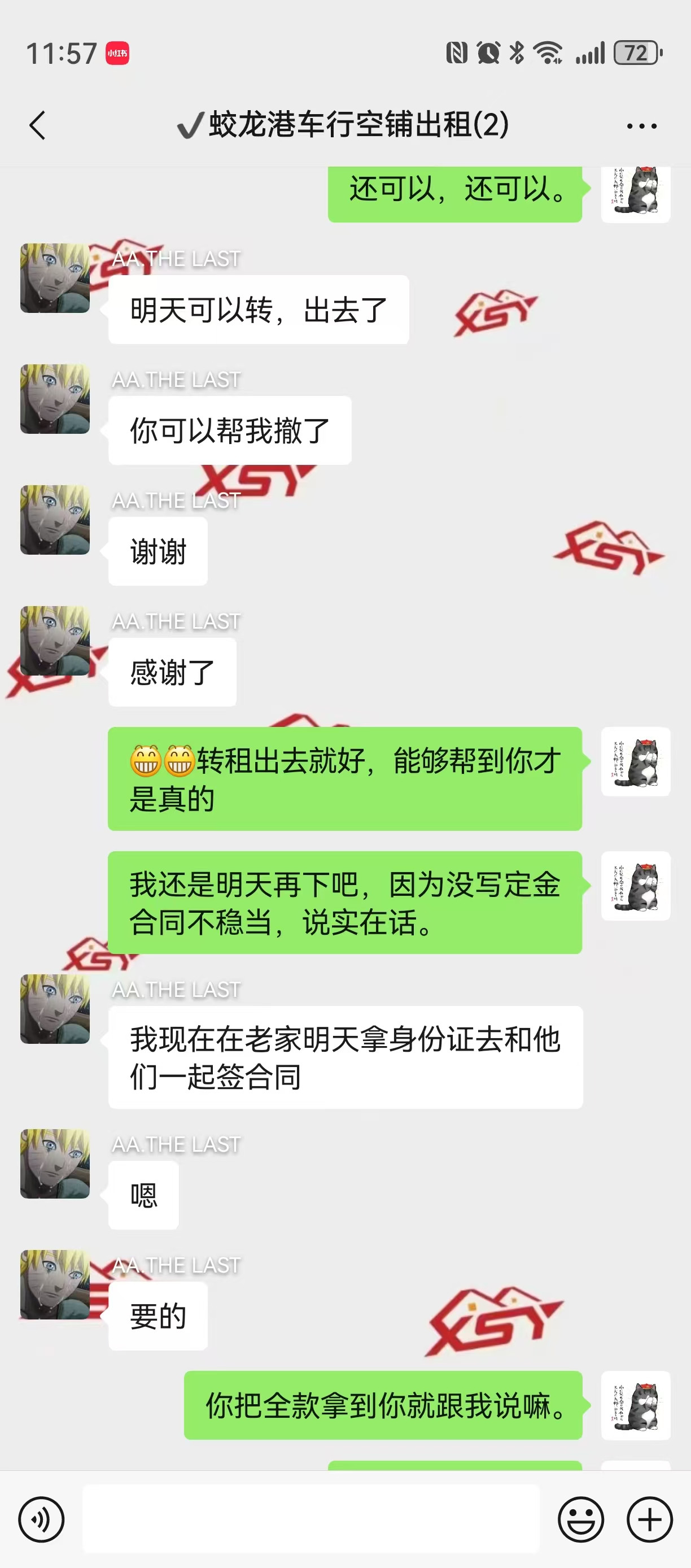Viewport: 691px width, 1568px height.
Task: Open the cat avatar beside 你把全款拿到你就跟我说嘛
Action: tap(636, 1405)
